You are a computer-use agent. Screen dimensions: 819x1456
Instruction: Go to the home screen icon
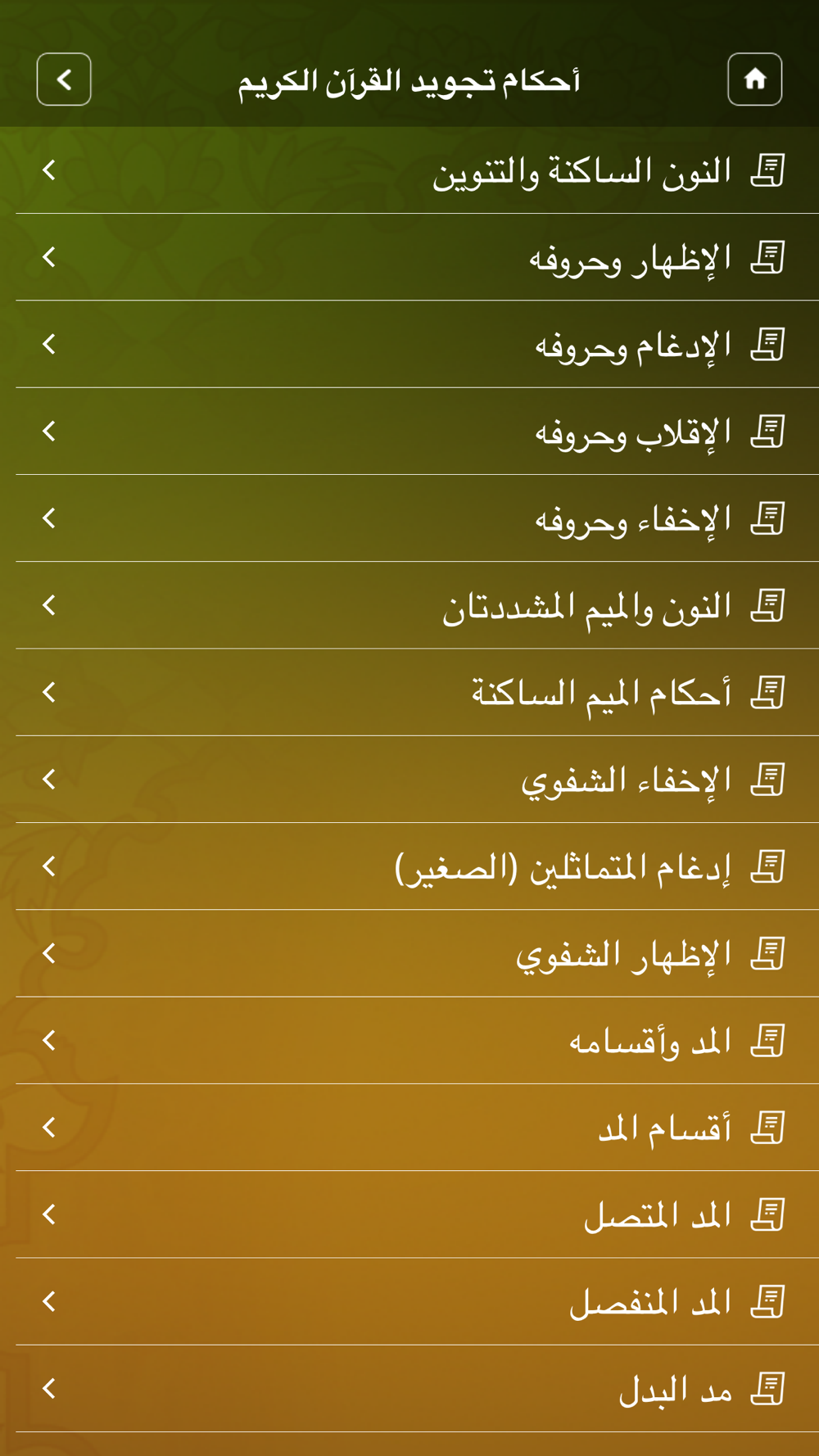tap(754, 79)
